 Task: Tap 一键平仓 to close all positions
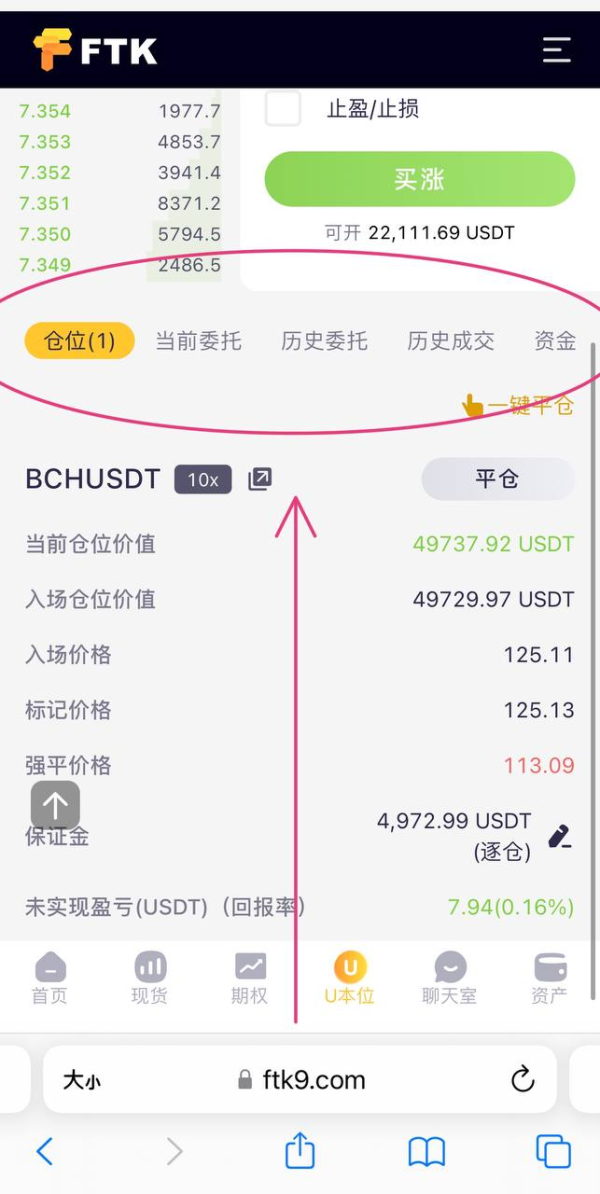coord(518,405)
